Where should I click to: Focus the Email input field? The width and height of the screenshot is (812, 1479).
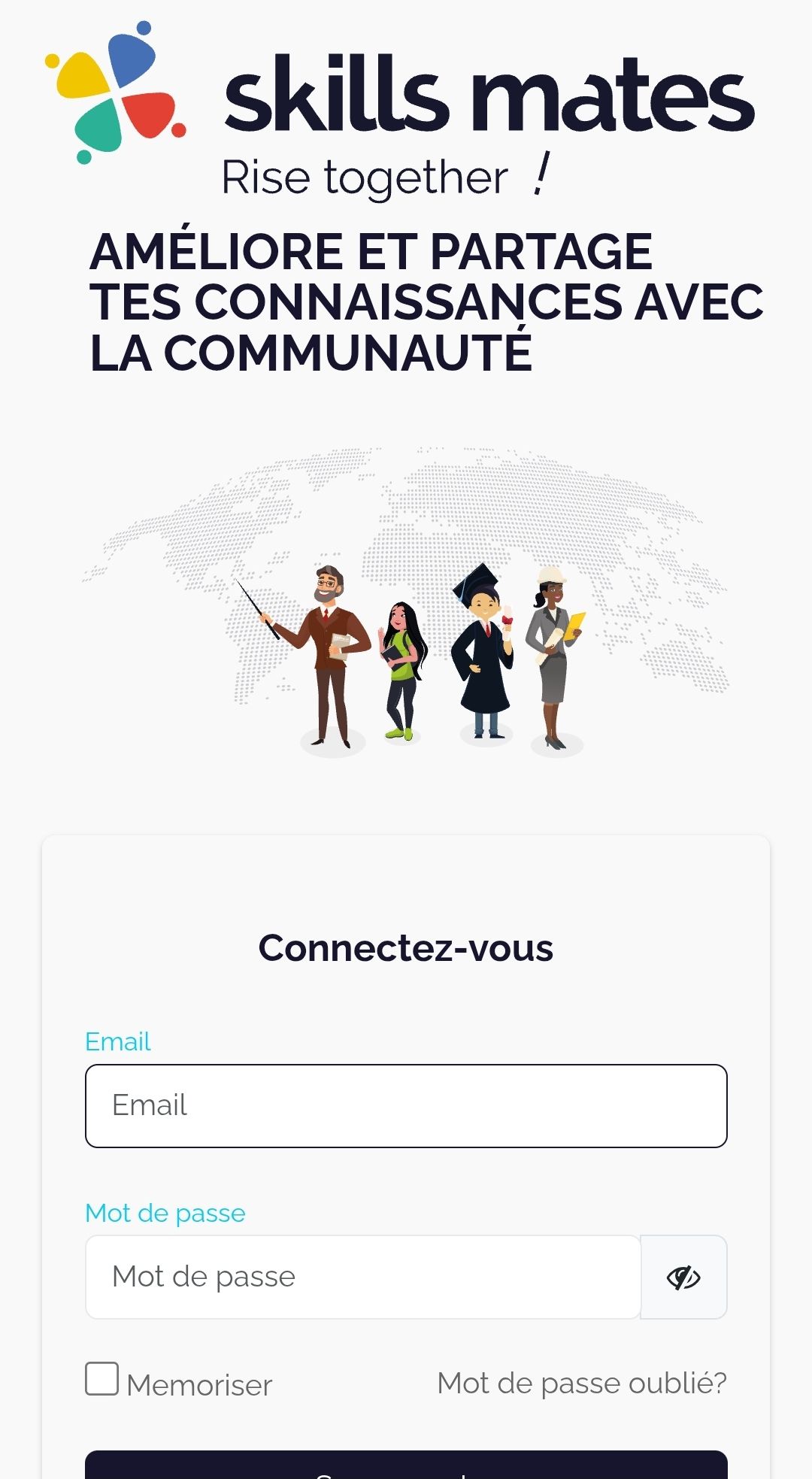pos(406,1105)
